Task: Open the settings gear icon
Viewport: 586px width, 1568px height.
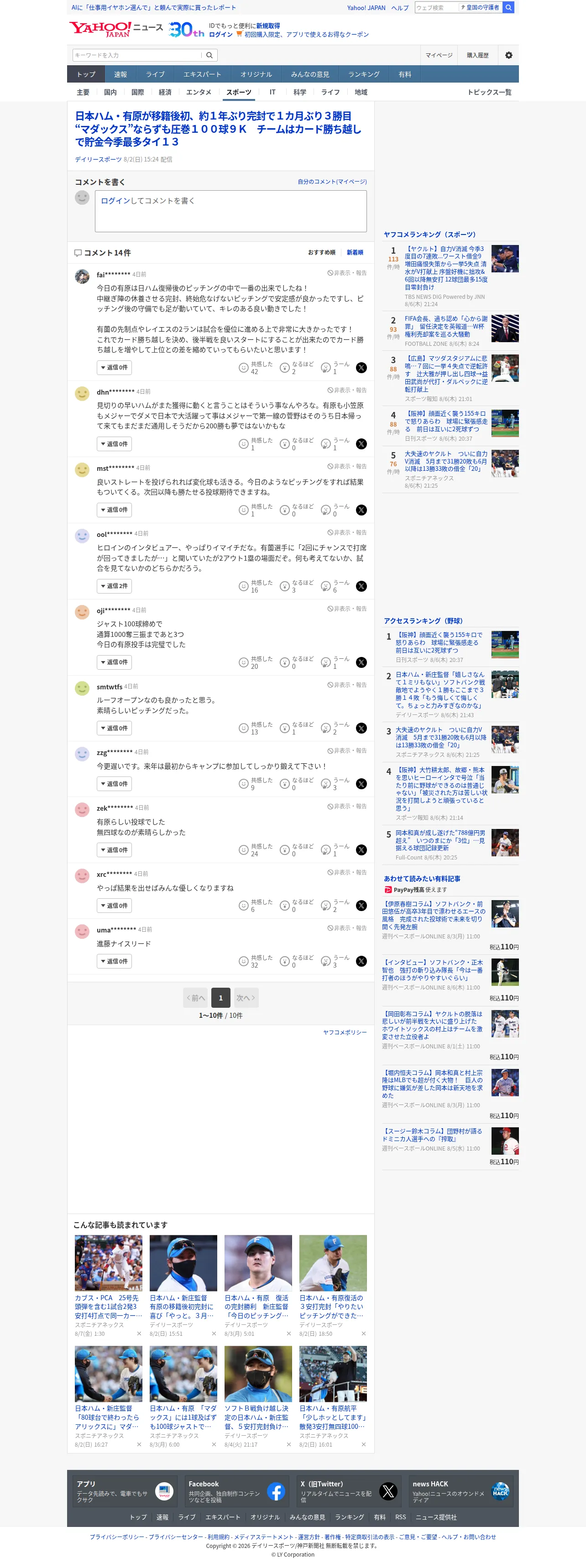Action: pos(508,55)
